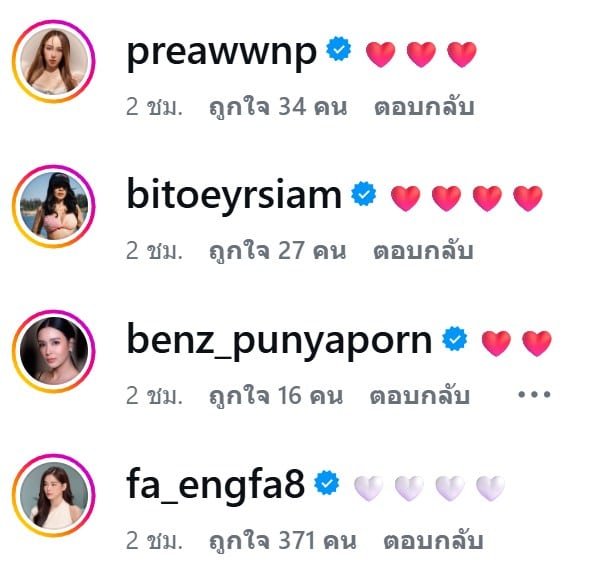Reply to preawwnp's comment
Viewport: 613px width, 573px height.
tap(424, 107)
